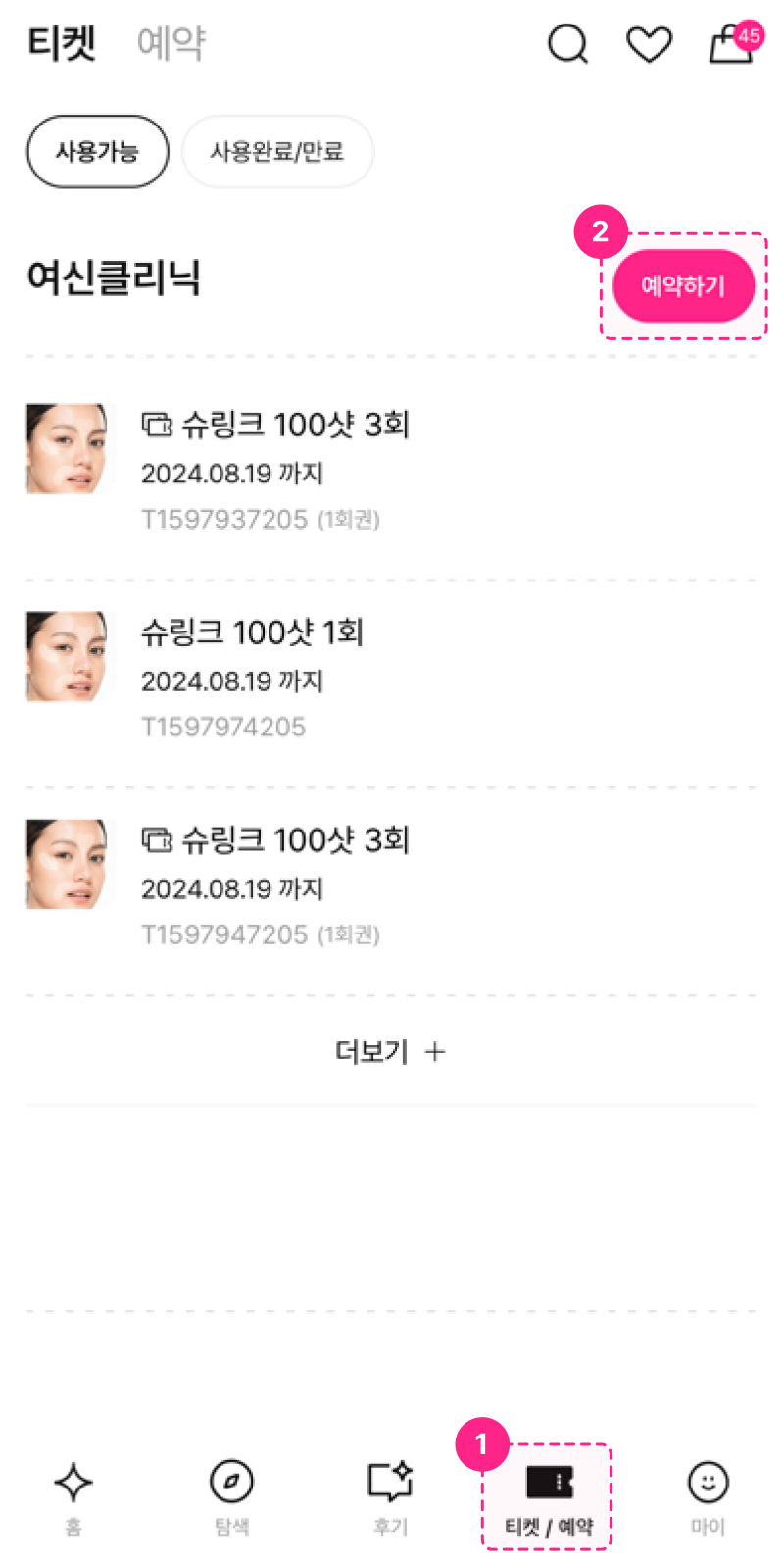Open the 마이 profile smiley icon
The image size is (784, 1564).
click(x=708, y=1484)
